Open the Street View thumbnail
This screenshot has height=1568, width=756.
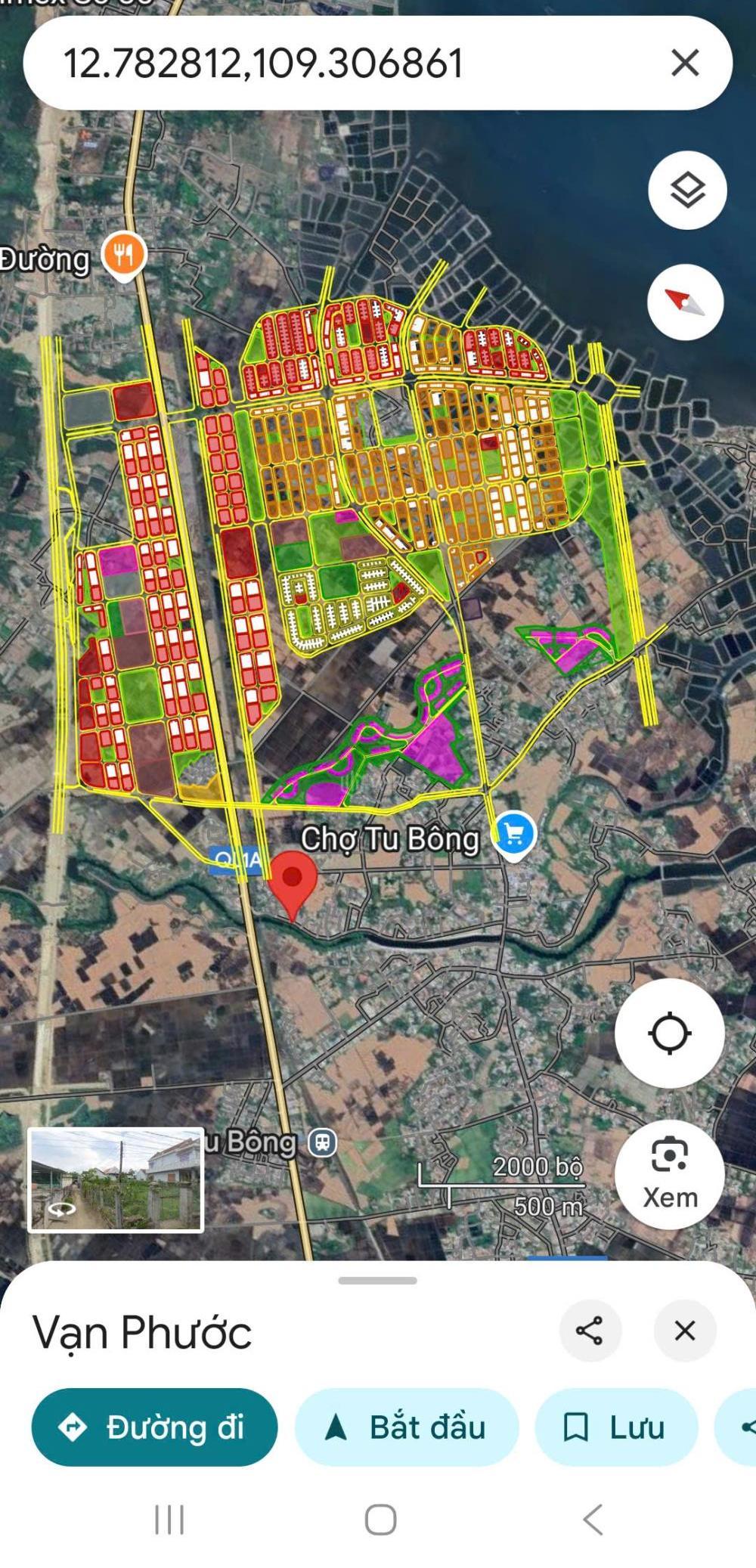(116, 1179)
